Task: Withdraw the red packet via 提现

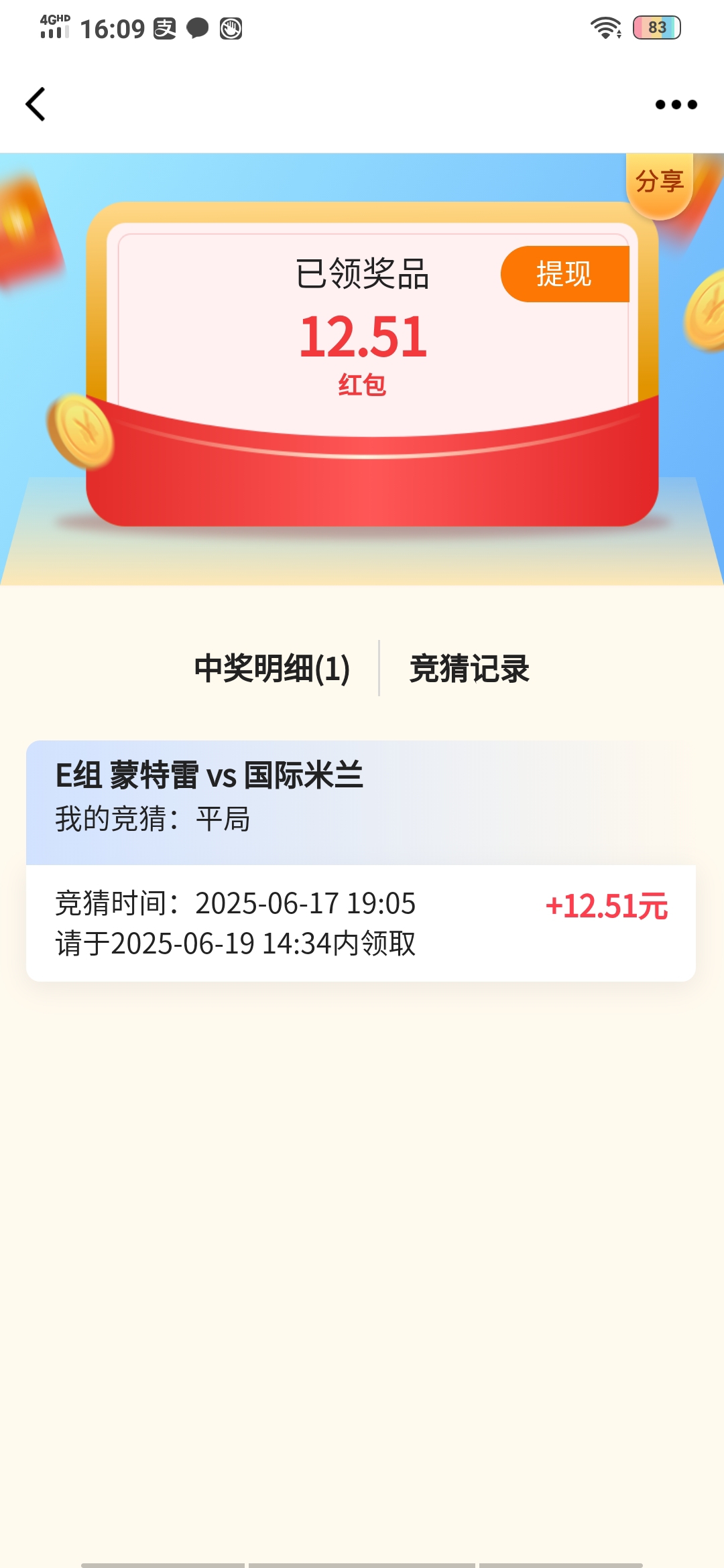Action: [564, 274]
